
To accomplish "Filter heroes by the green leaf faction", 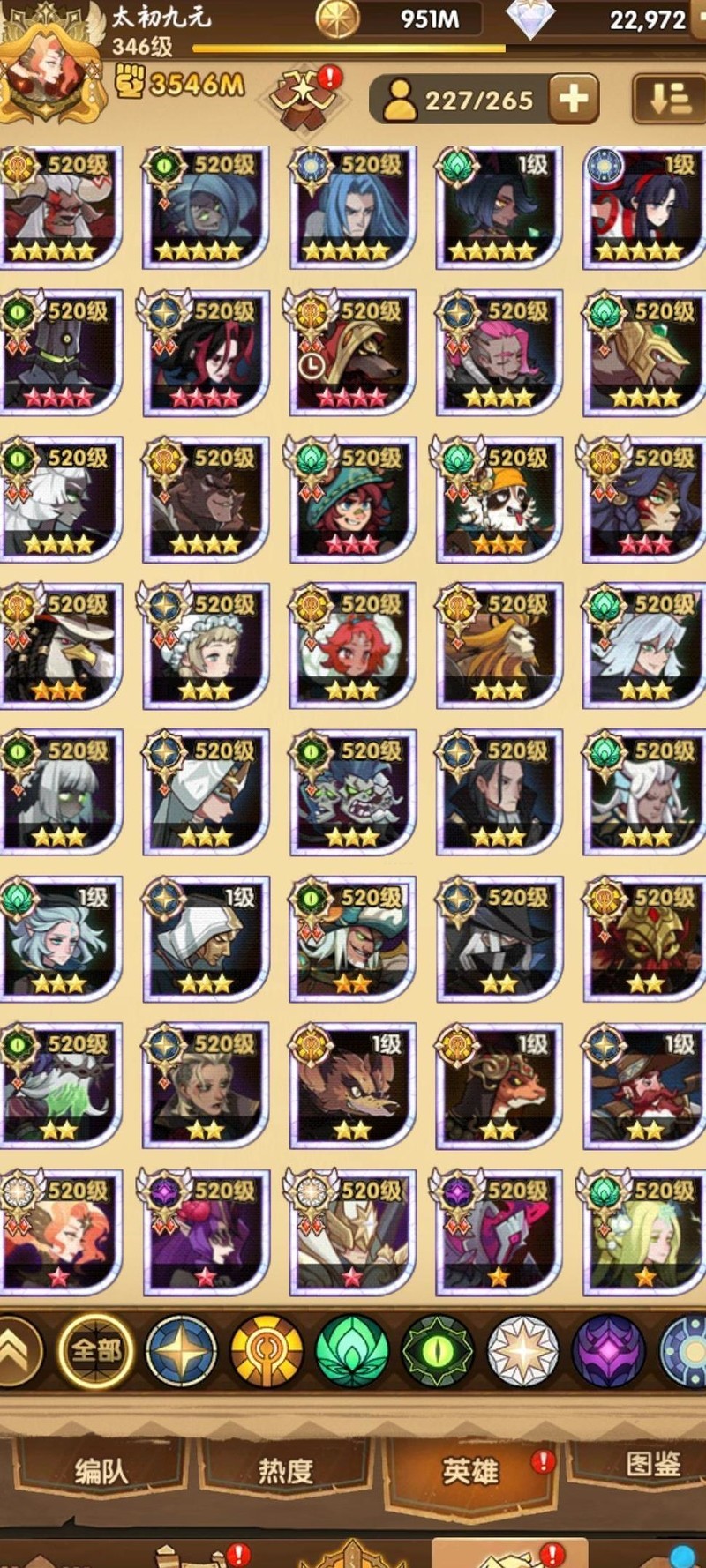I will (x=352, y=1350).
